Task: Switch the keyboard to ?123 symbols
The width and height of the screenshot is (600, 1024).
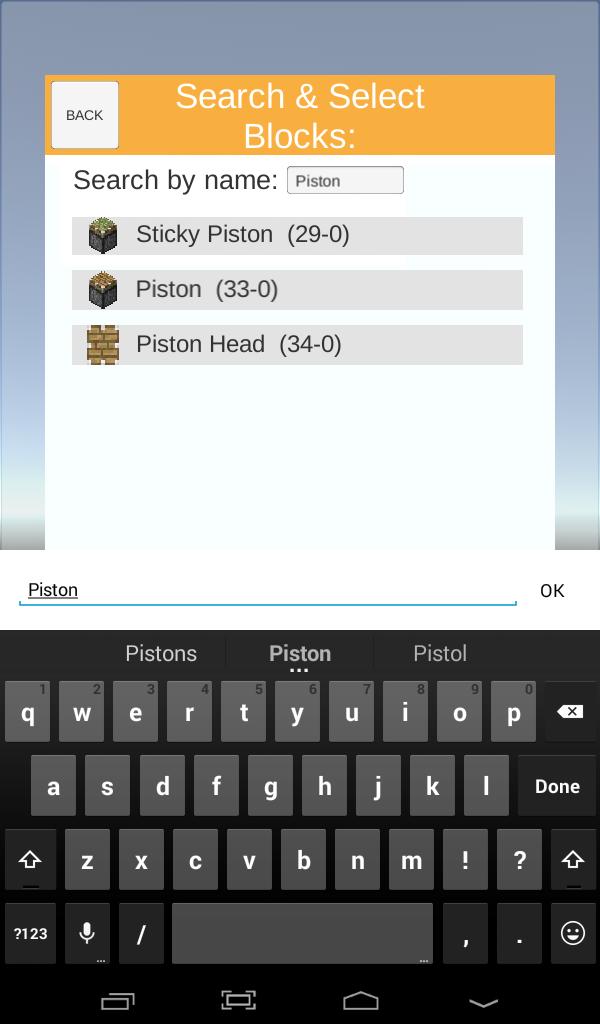Action: [31, 933]
